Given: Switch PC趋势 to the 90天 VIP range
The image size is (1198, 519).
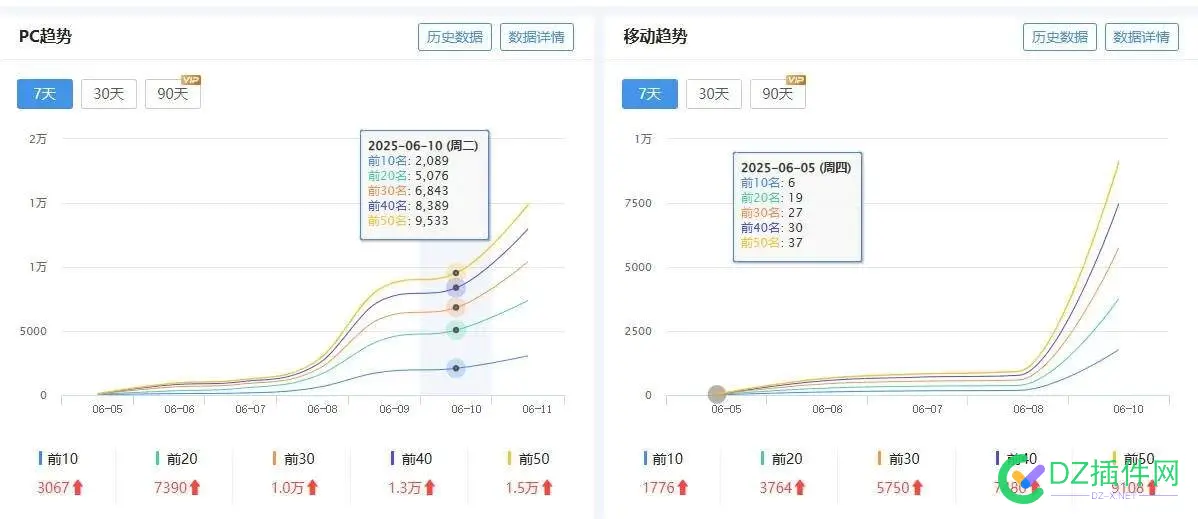Looking at the screenshot, I should click(x=173, y=94).
